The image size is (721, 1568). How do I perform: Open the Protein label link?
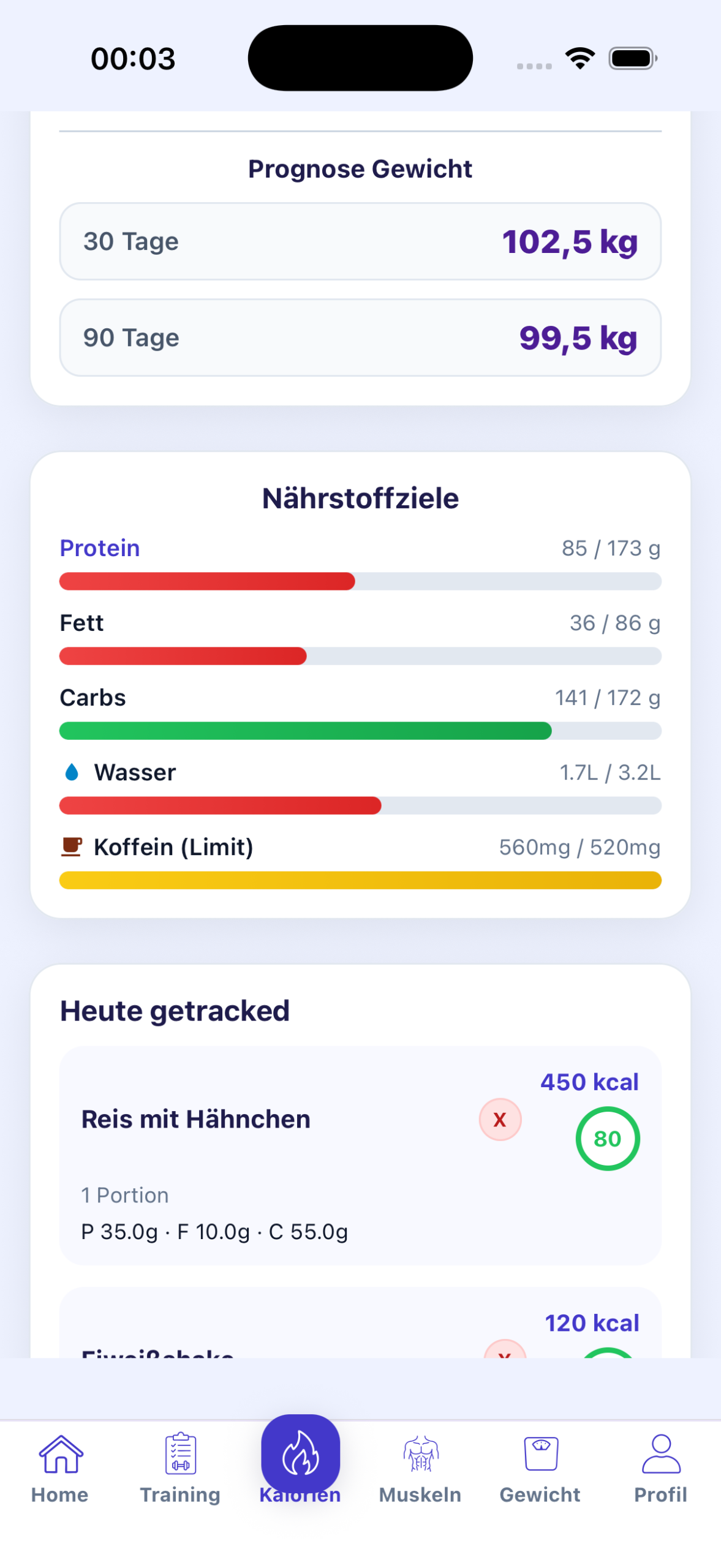99,548
